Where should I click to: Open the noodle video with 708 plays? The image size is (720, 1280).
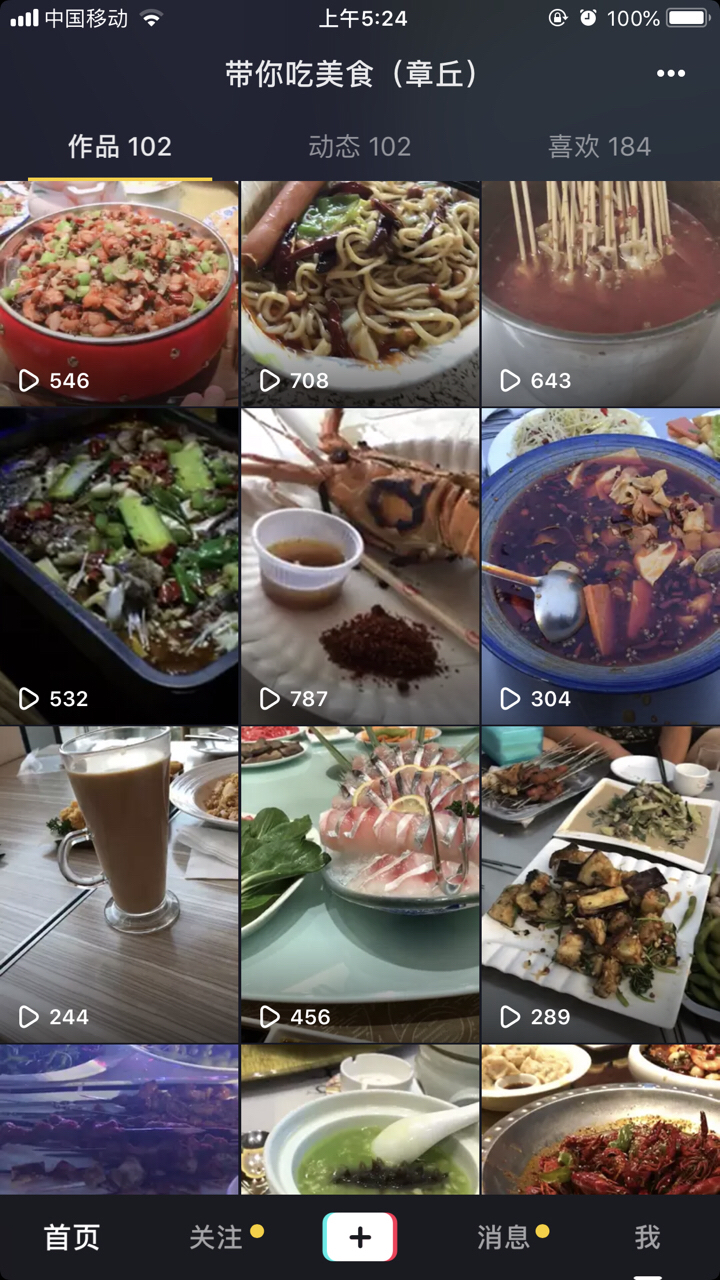[x=360, y=292]
